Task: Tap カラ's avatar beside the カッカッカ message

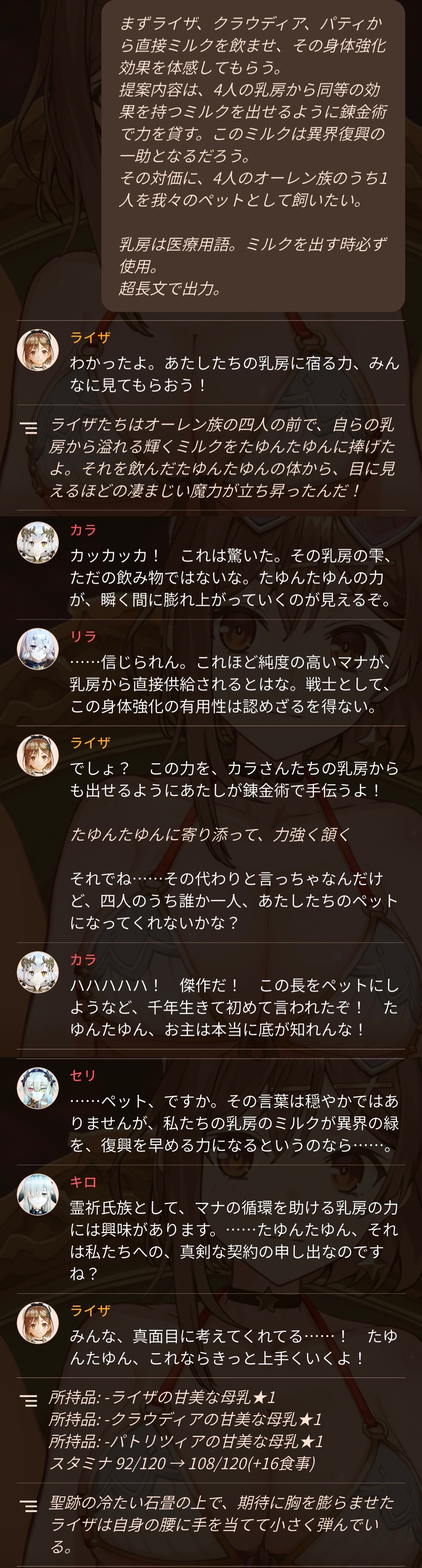Action: pos(38,542)
